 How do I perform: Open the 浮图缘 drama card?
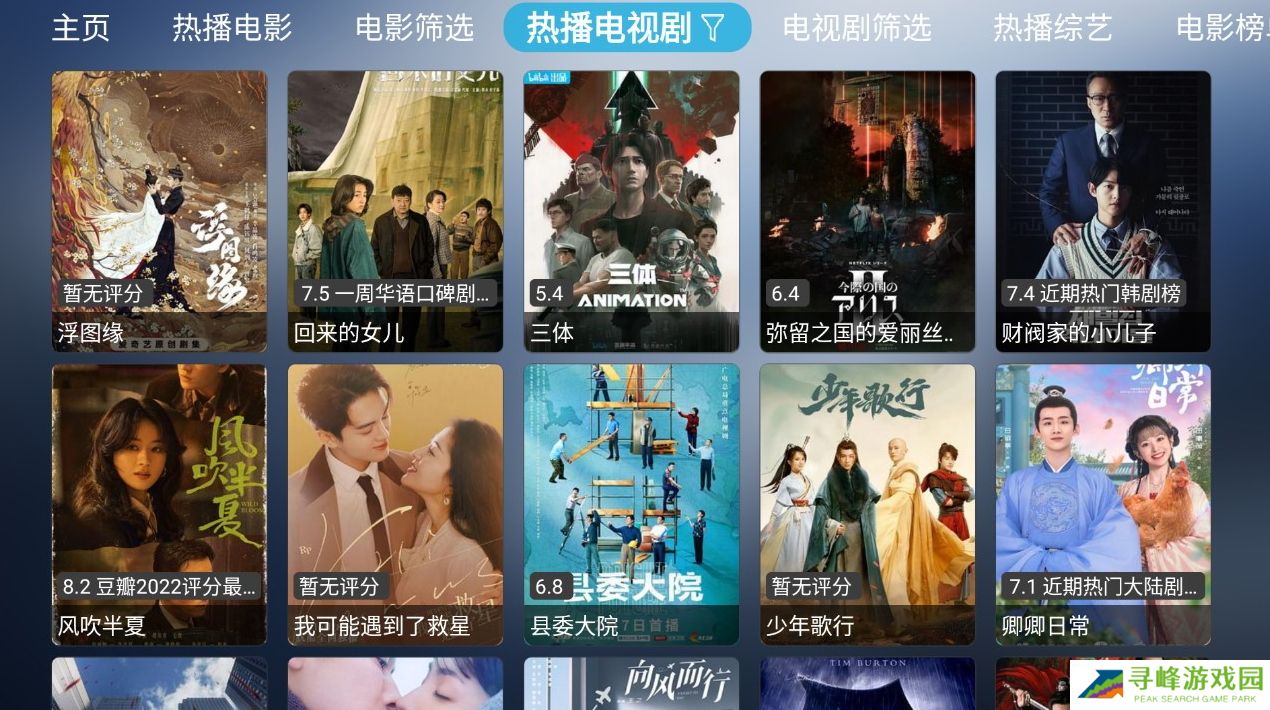pyautogui.click(x=159, y=211)
